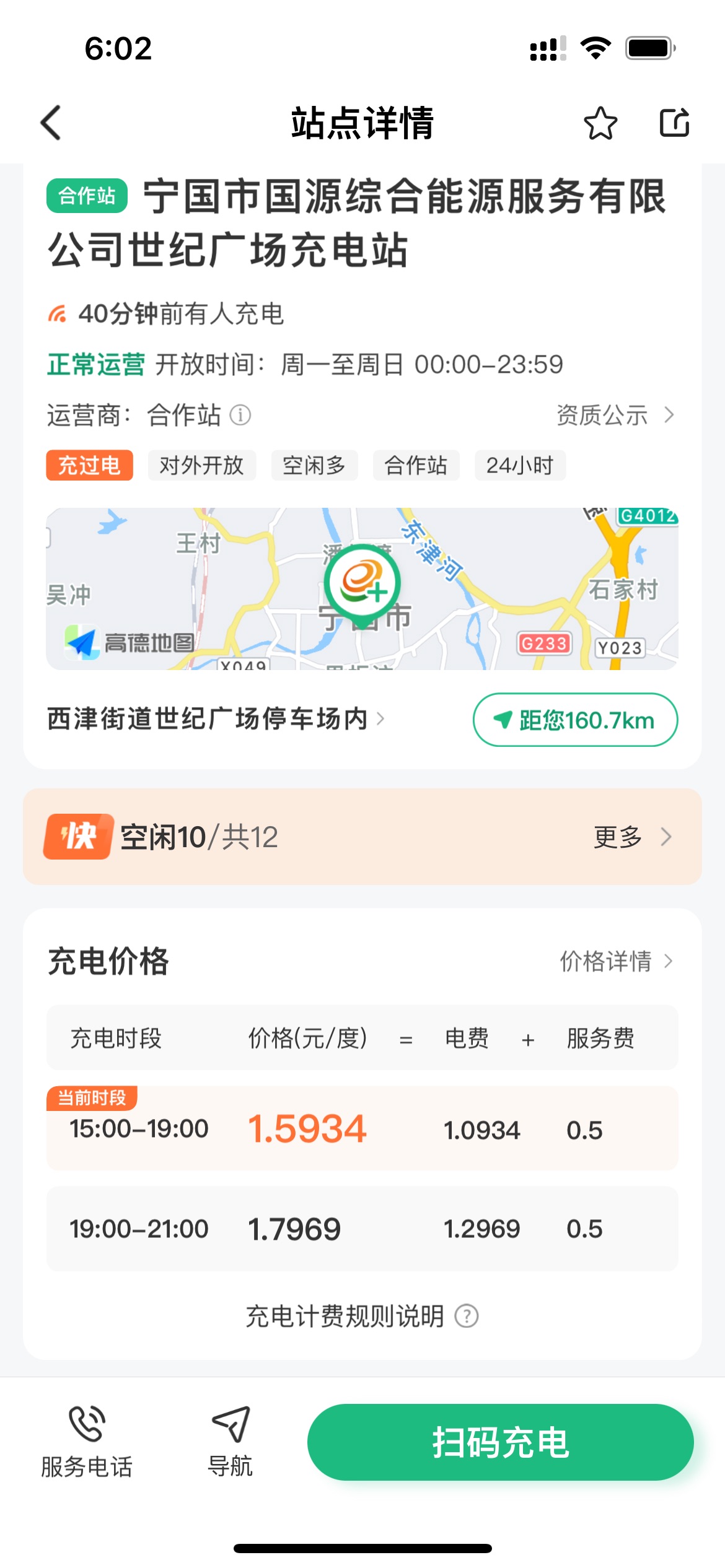The width and height of the screenshot is (725, 1568).
Task: Favorite this station with the star icon
Action: click(600, 123)
